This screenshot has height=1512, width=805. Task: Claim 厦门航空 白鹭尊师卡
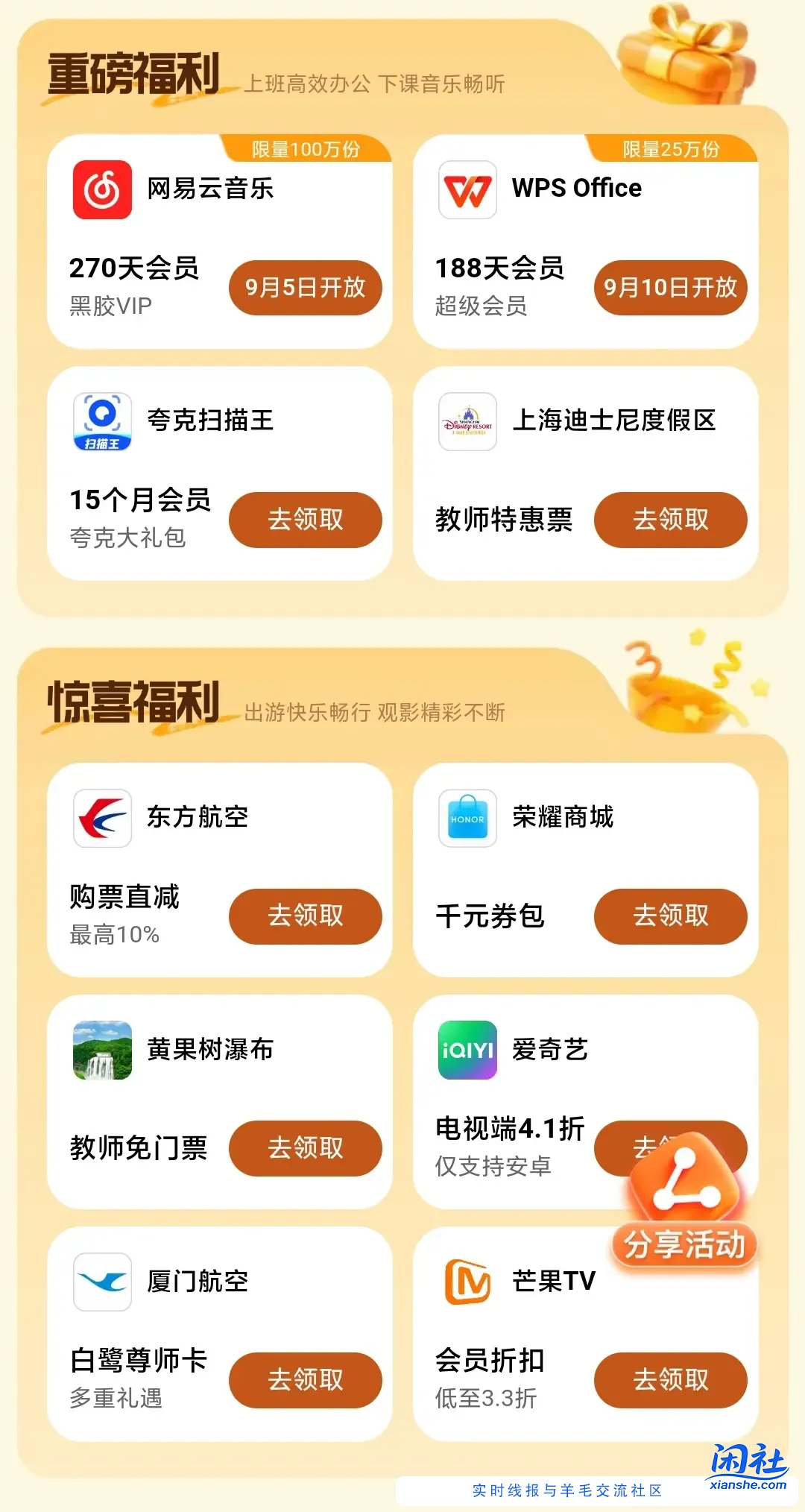pyautogui.click(x=305, y=1380)
